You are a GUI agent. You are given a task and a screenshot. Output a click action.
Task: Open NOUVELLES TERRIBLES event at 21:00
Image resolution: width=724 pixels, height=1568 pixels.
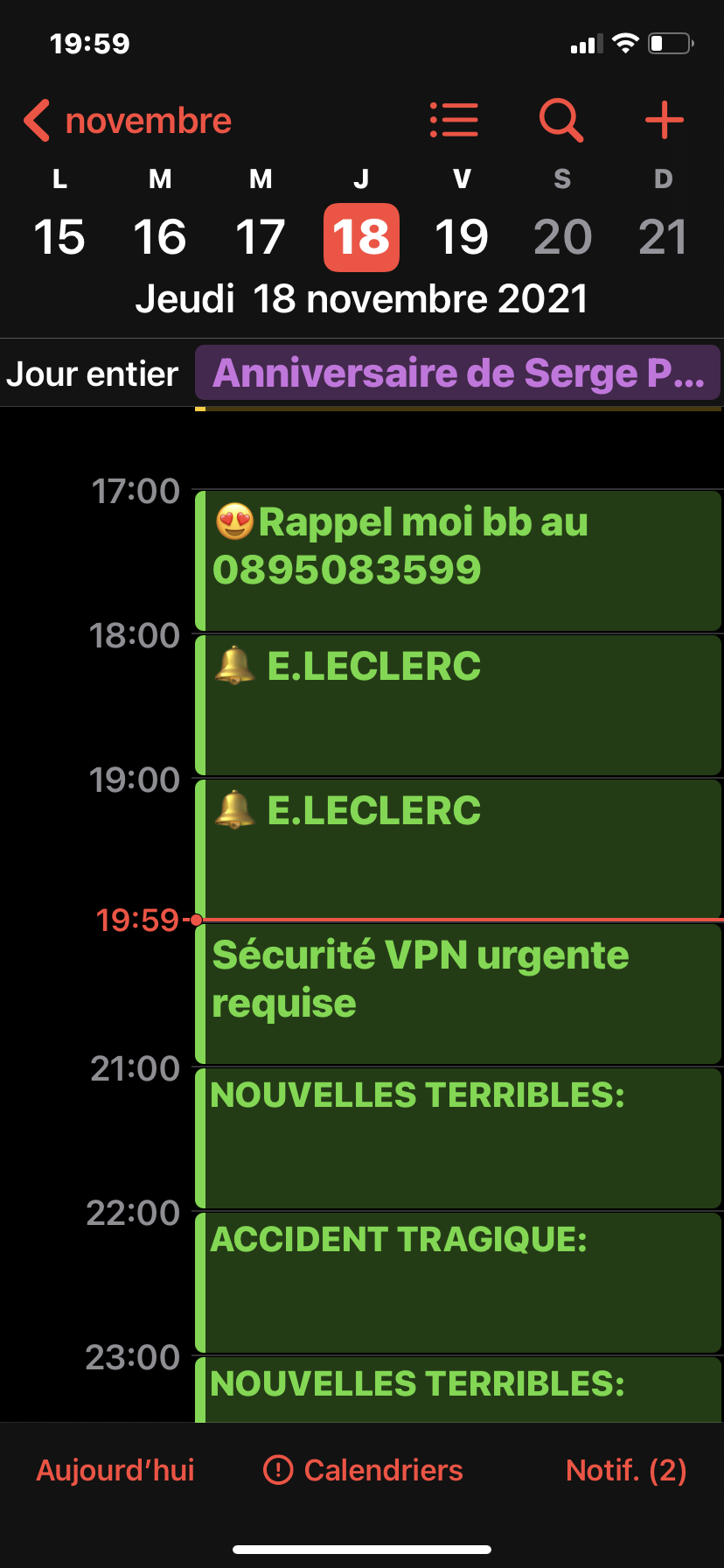[x=457, y=1137]
